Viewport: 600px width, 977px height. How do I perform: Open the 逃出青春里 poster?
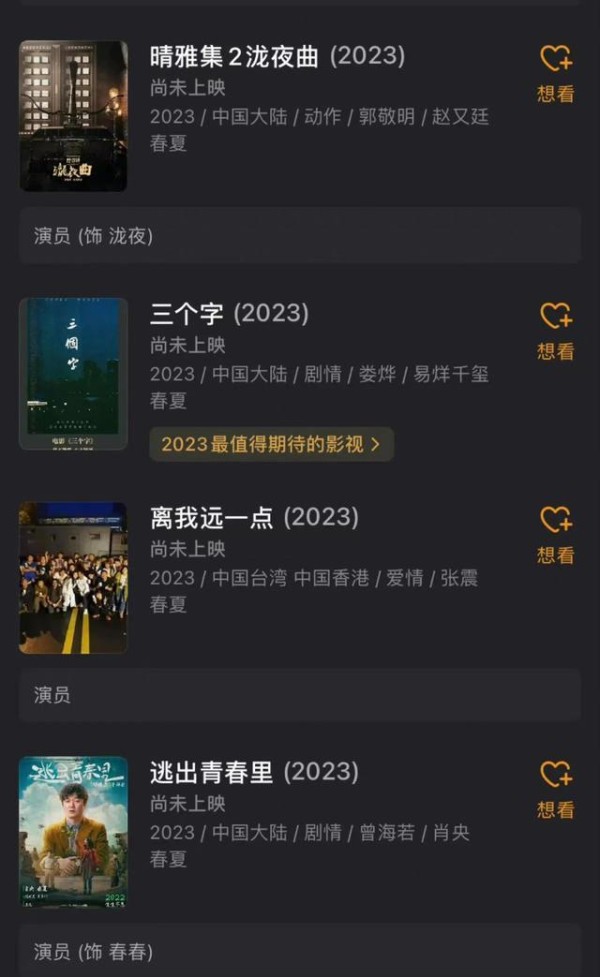[x=73, y=832]
